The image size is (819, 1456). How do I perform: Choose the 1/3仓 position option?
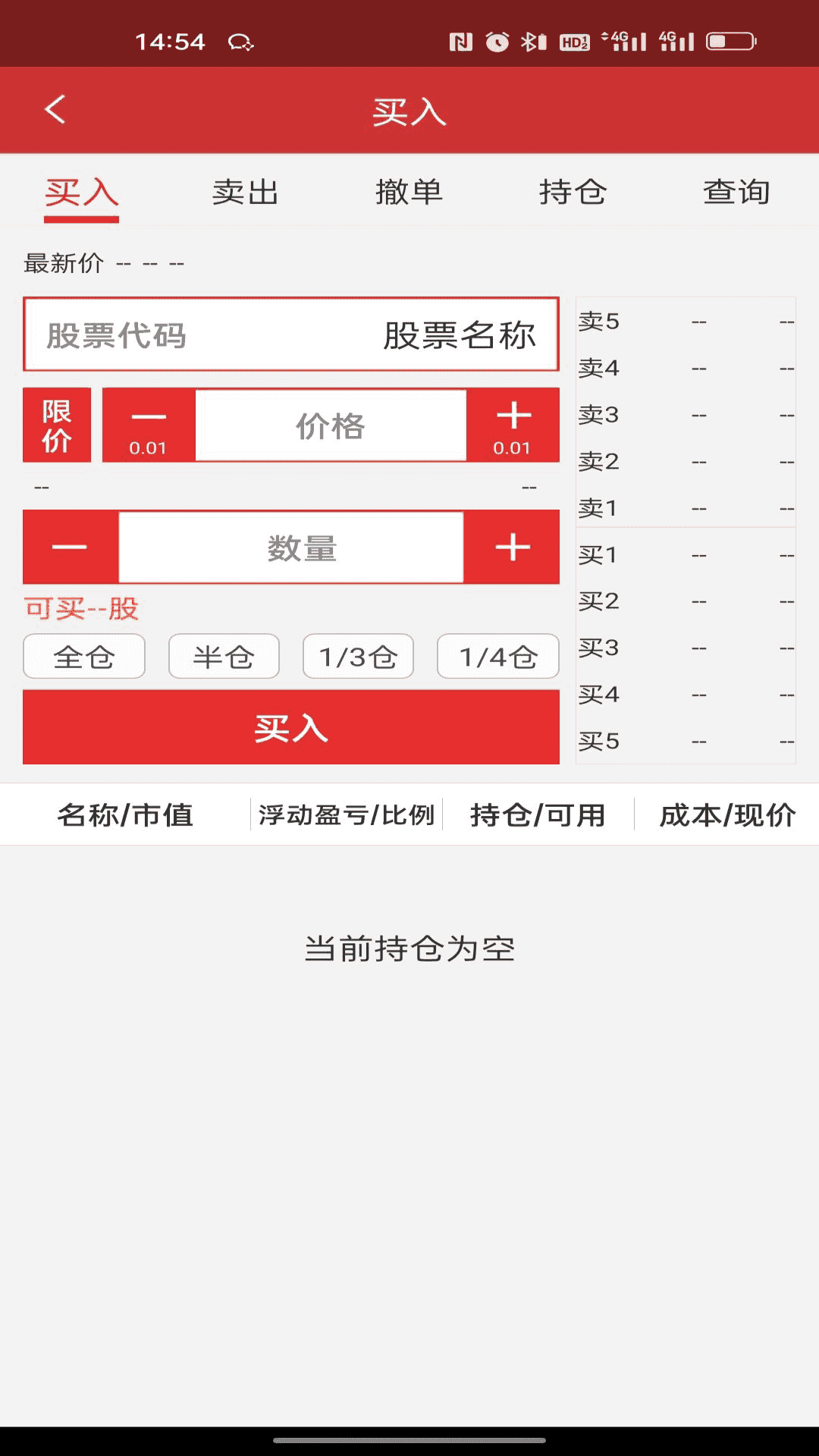[358, 657]
